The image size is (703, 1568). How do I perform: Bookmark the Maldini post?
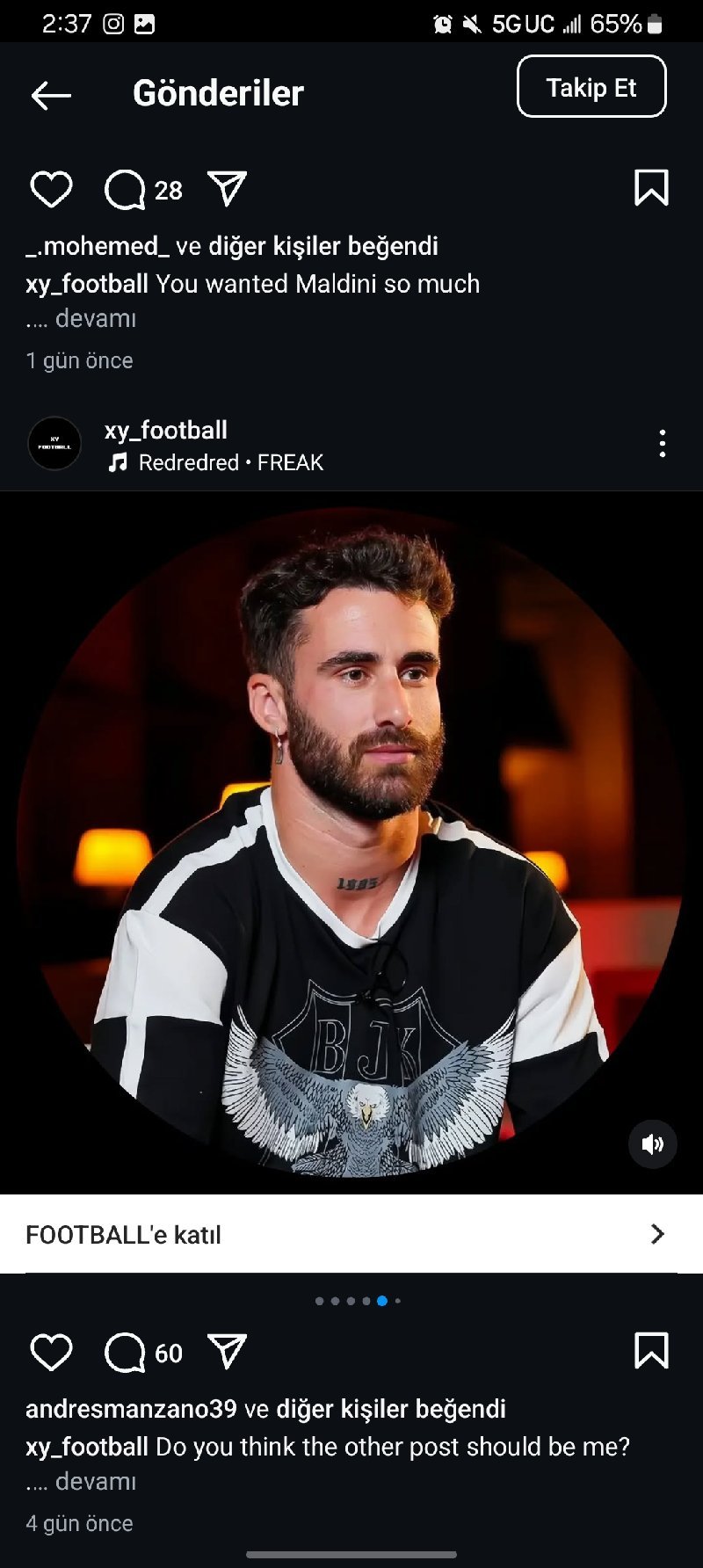pos(651,188)
